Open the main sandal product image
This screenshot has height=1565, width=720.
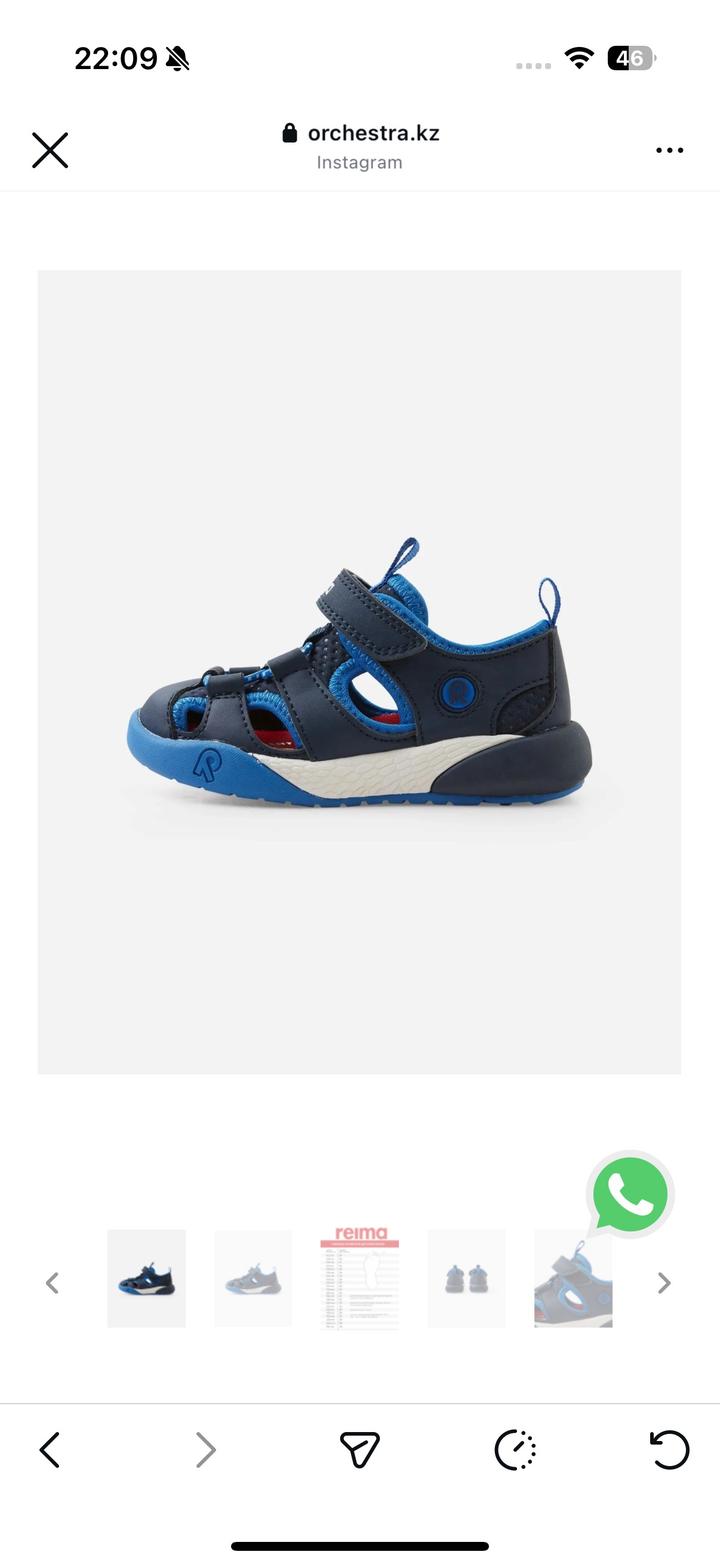click(x=359, y=671)
